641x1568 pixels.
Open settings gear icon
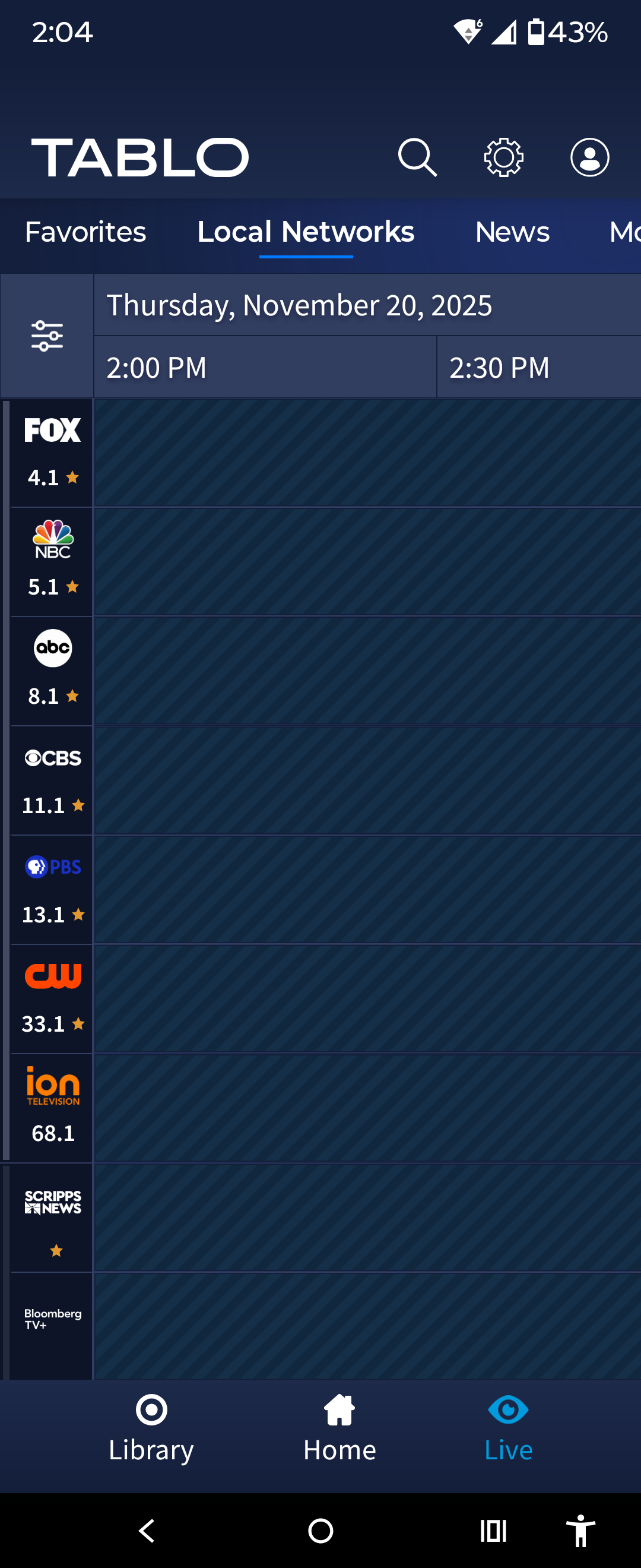[x=503, y=157]
